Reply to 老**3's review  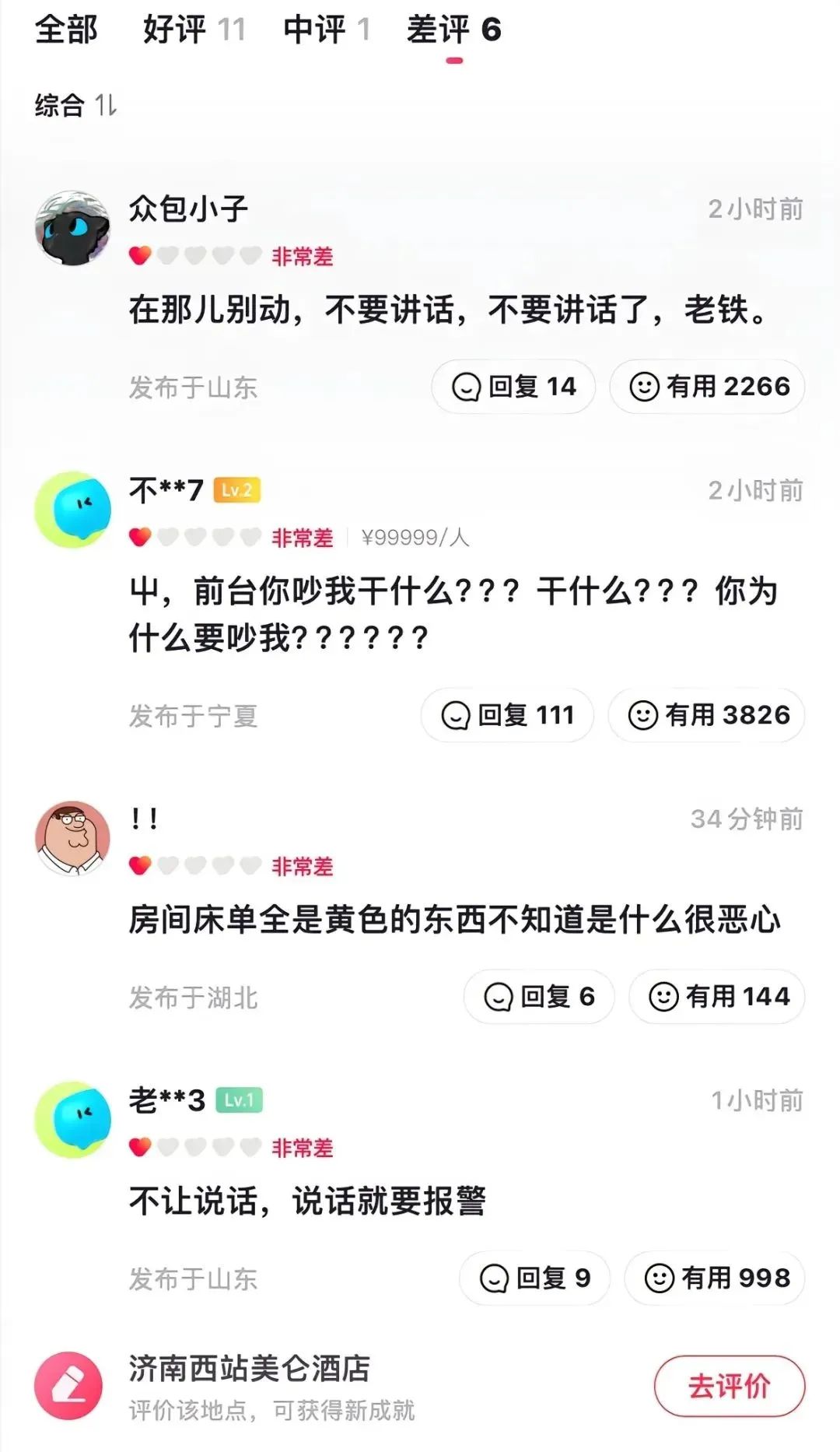pos(534,1278)
